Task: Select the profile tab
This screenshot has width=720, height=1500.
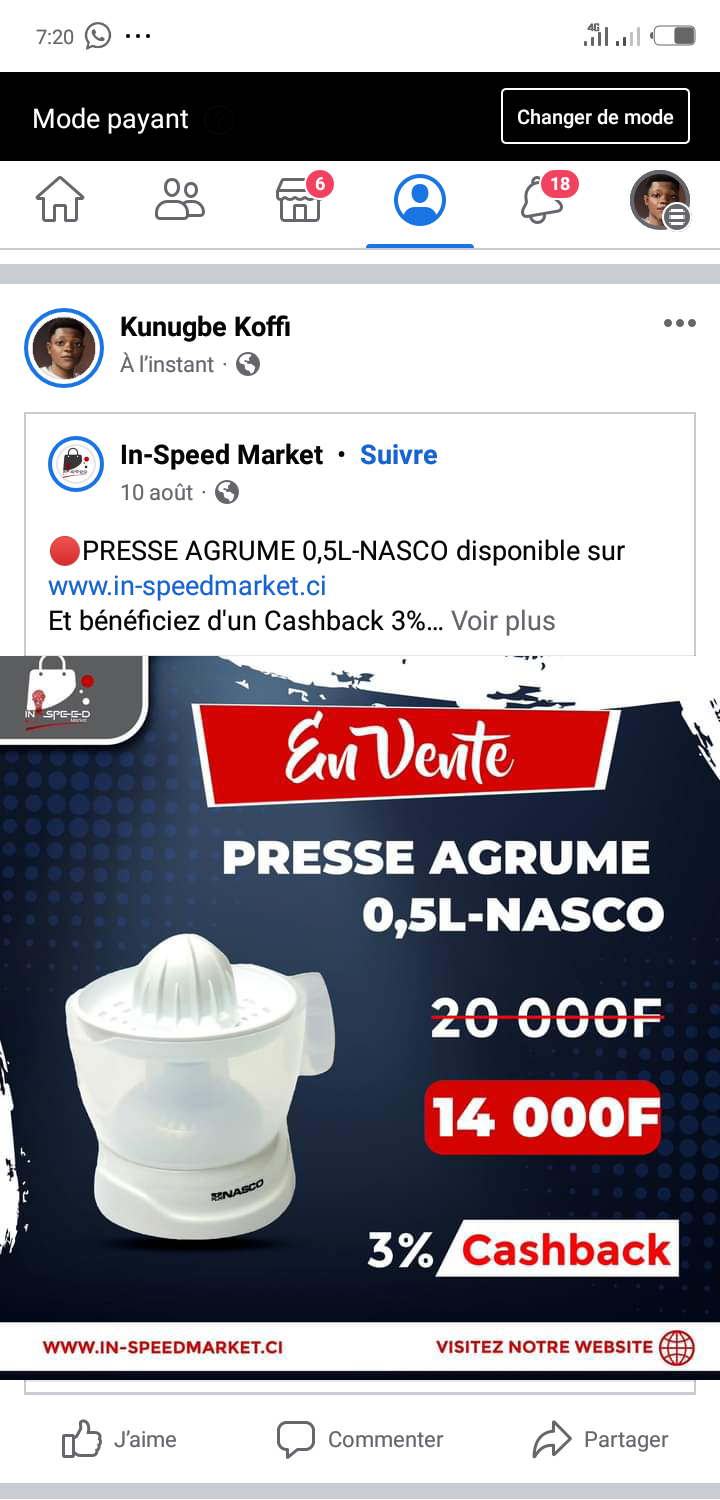Action: [x=420, y=200]
